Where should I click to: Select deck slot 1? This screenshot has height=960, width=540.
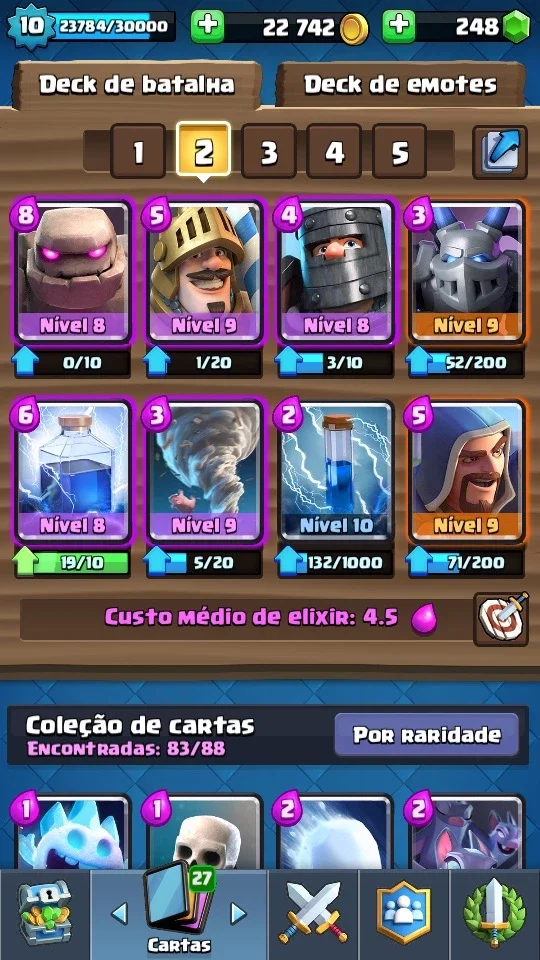pyautogui.click(x=138, y=151)
